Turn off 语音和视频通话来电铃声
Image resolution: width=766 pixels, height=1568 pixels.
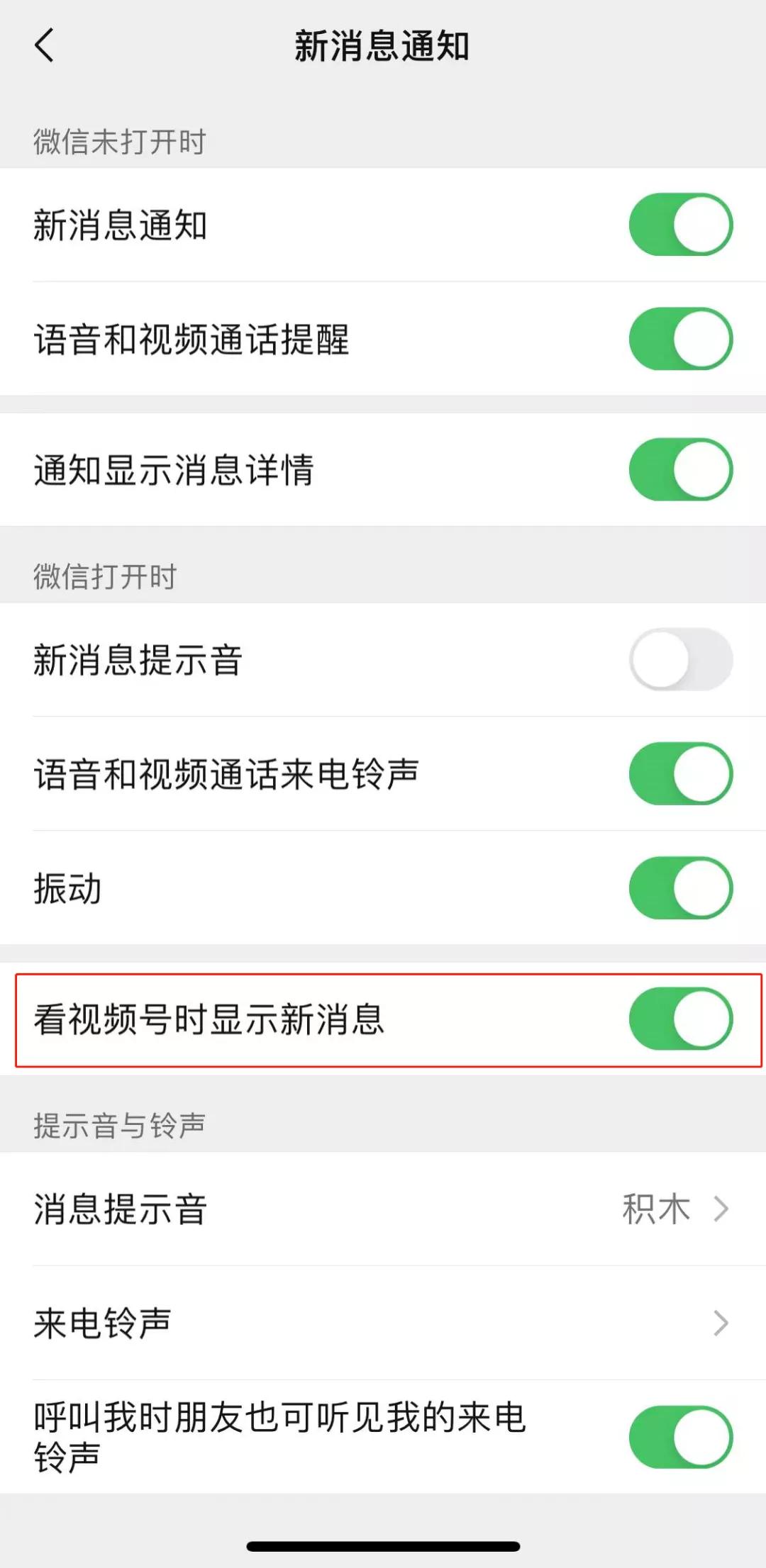(679, 774)
